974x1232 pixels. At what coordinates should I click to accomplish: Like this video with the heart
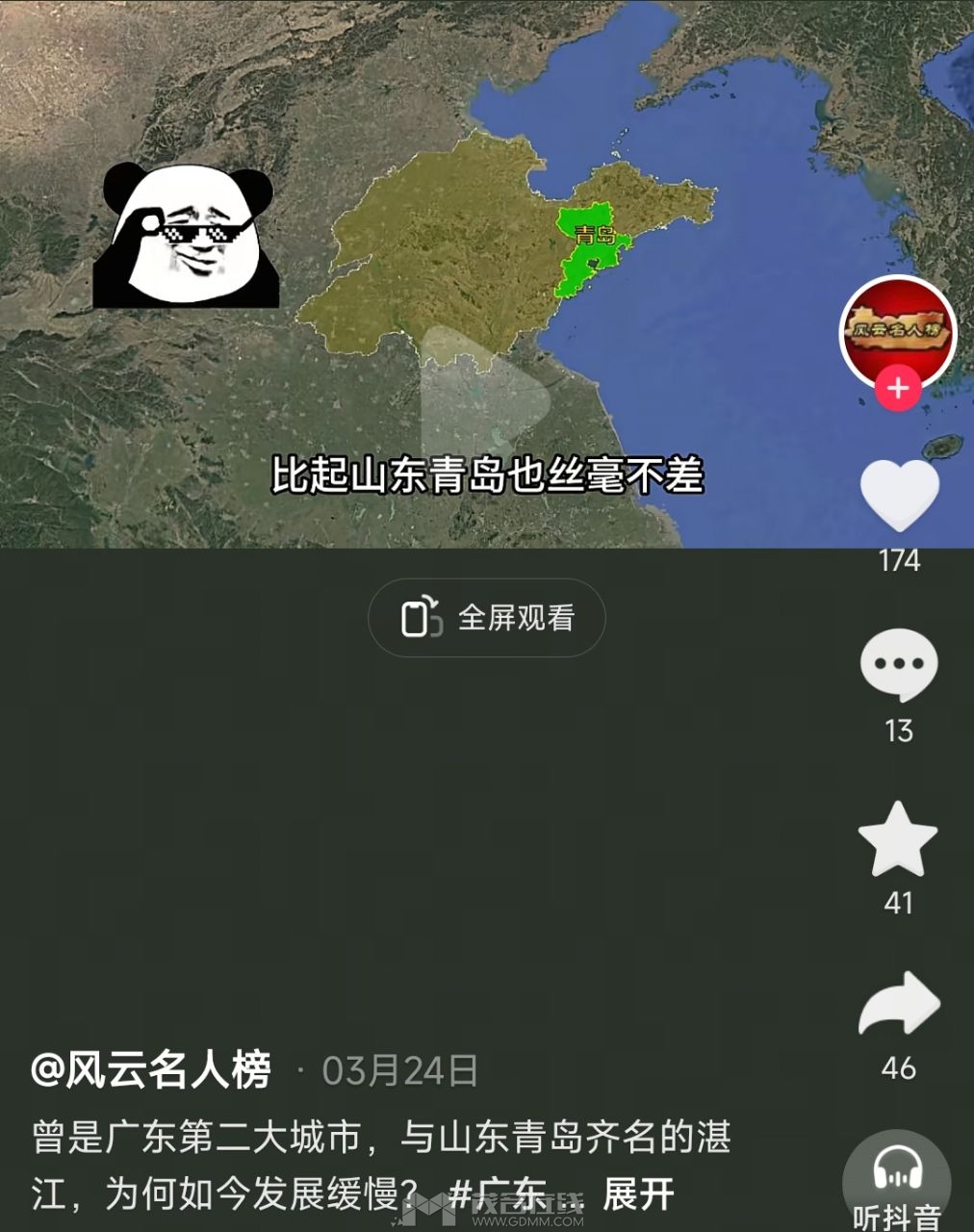(899, 495)
